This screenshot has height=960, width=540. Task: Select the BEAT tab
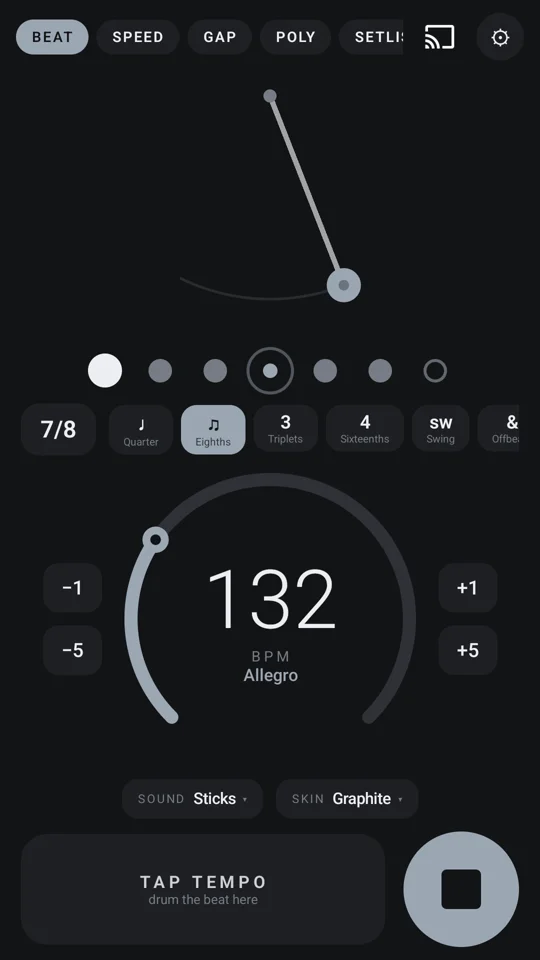pyautogui.click(x=52, y=37)
